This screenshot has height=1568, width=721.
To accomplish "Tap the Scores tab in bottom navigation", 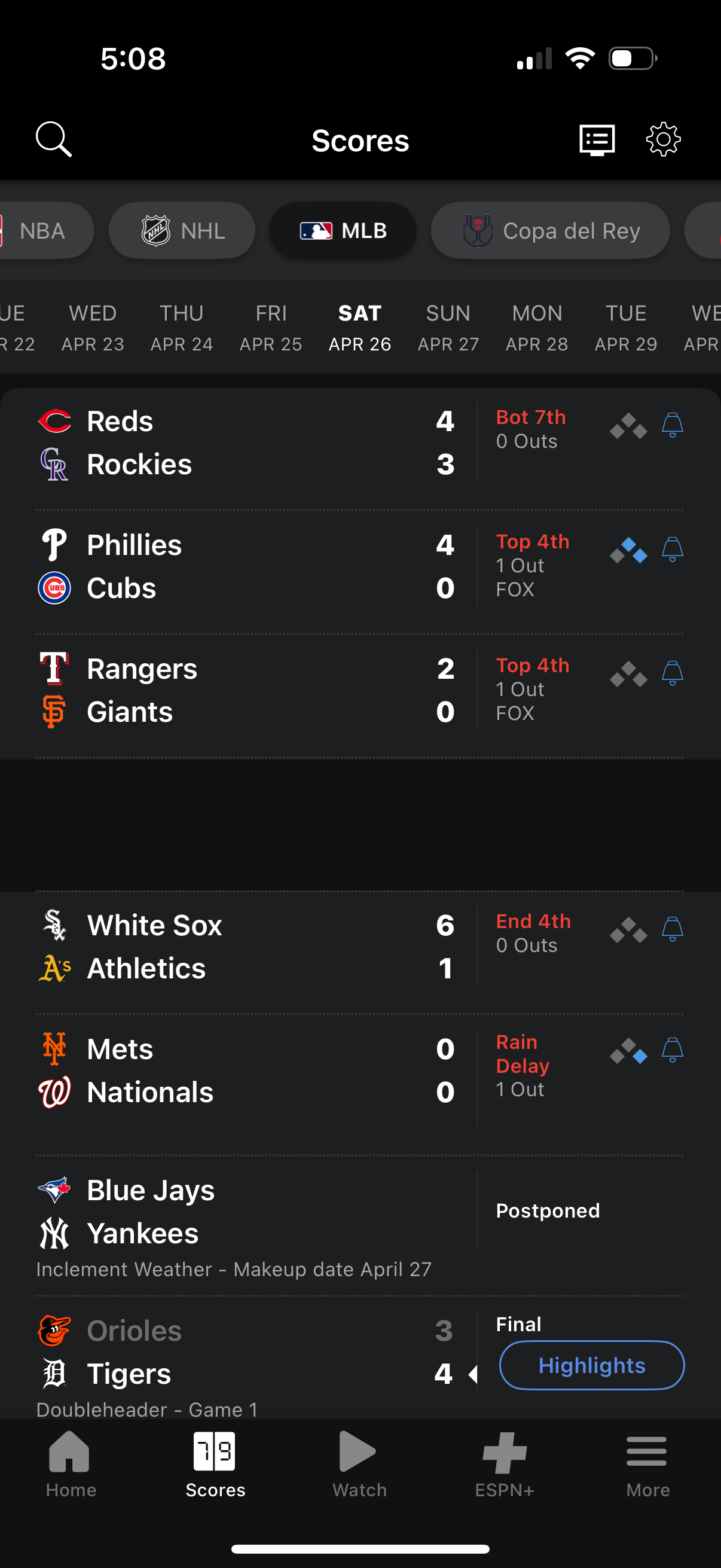I will tap(215, 1461).
